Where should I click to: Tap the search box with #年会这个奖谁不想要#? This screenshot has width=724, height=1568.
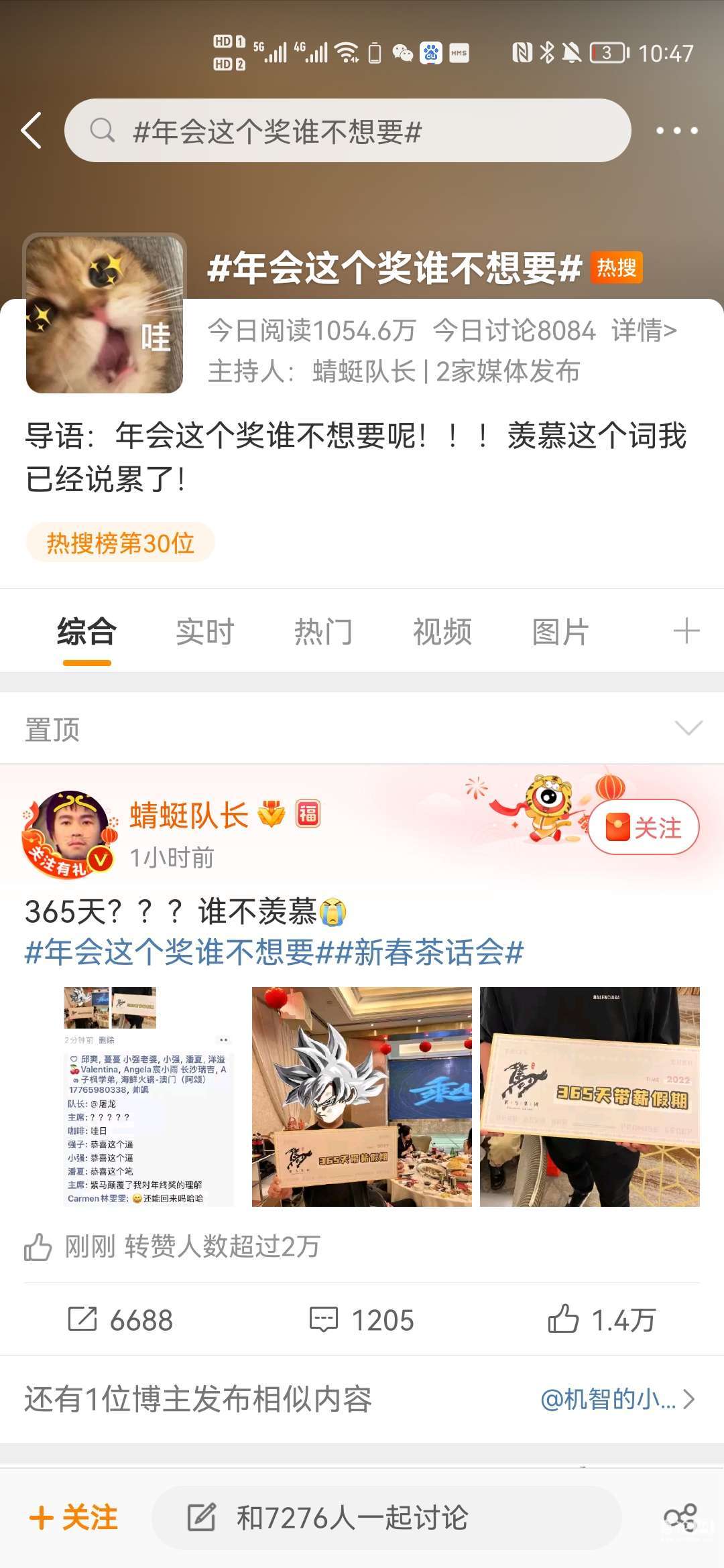[347, 131]
